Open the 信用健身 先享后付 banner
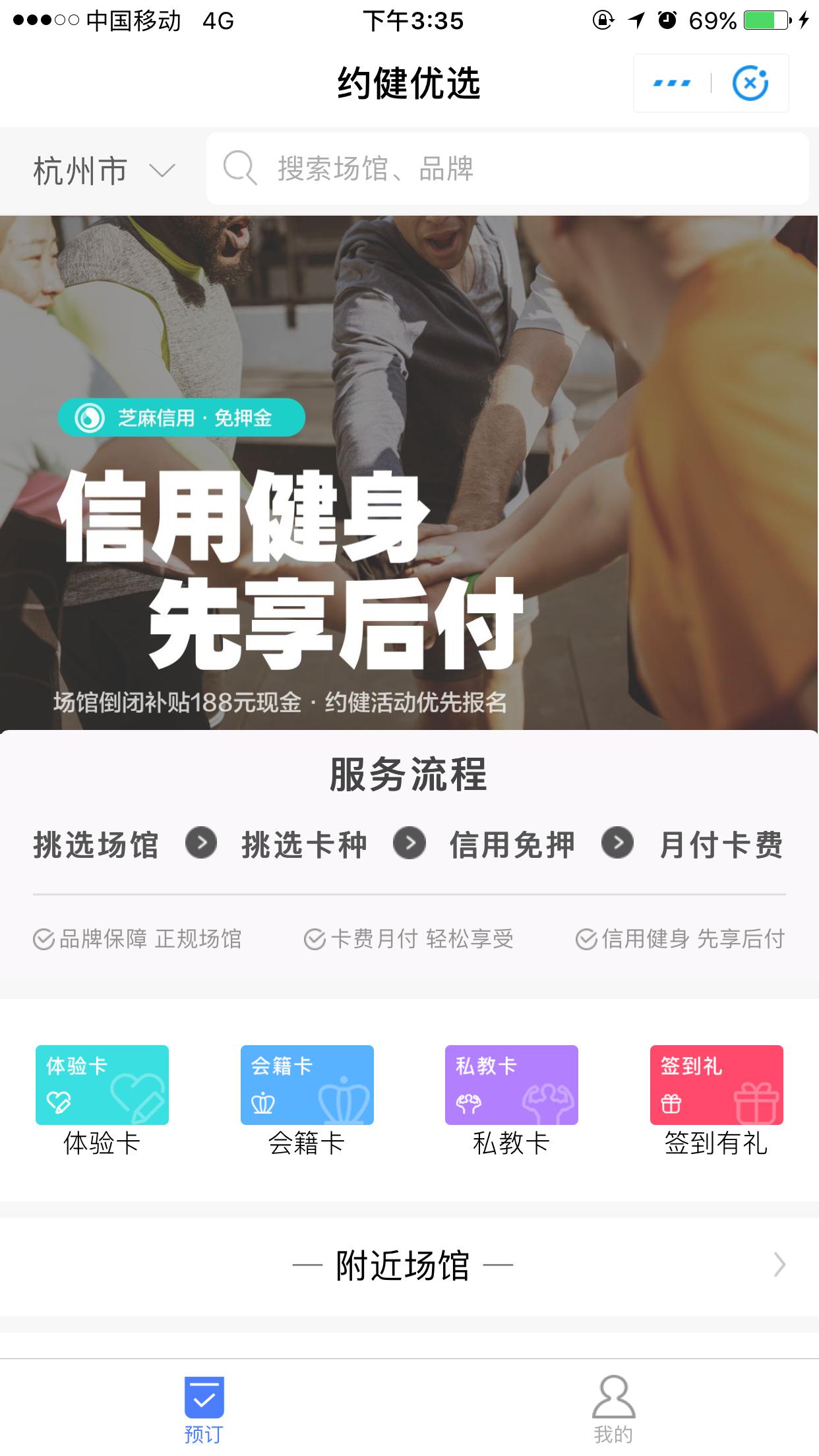The image size is (819, 1456). (409, 472)
